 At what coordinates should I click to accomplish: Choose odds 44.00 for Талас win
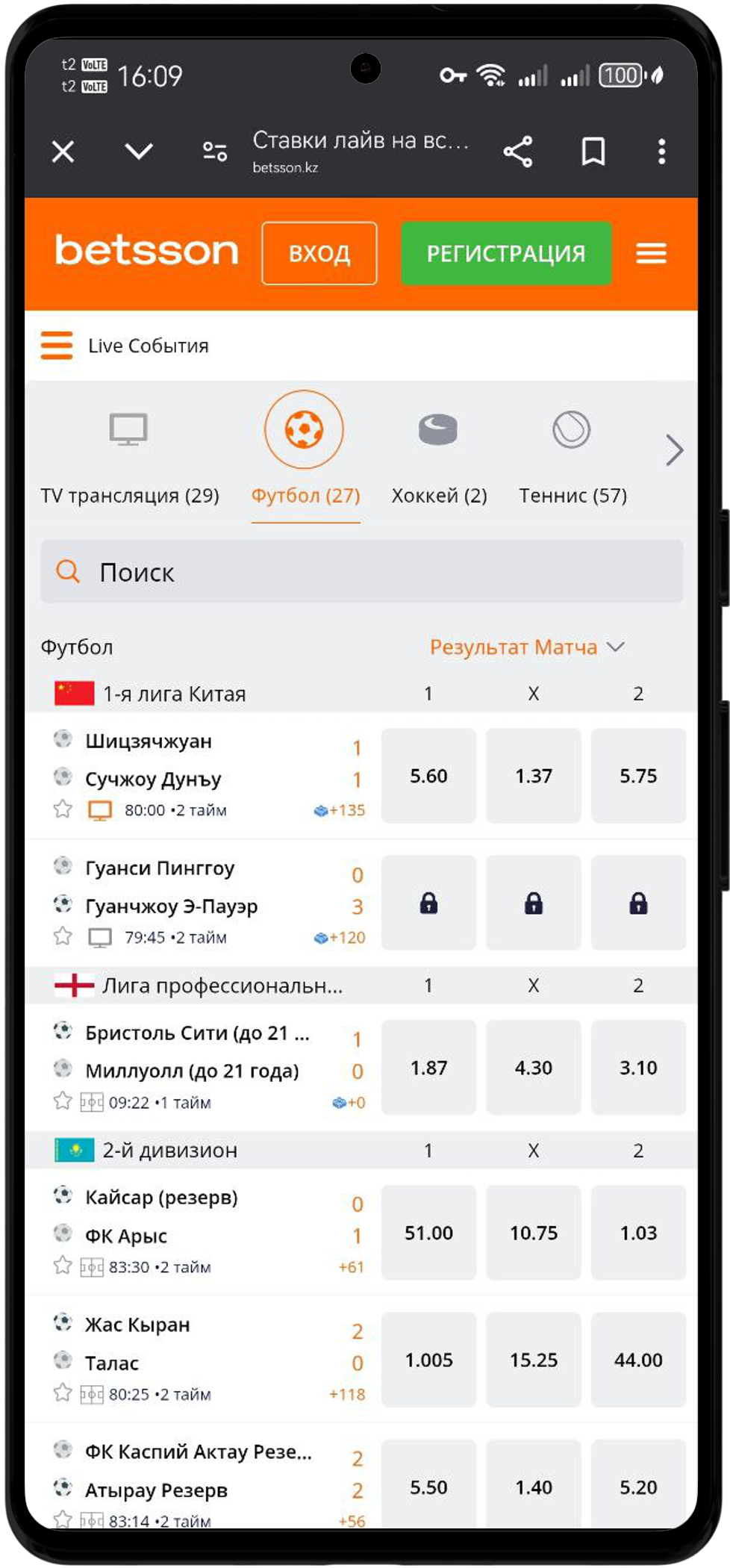[638, 1360]
